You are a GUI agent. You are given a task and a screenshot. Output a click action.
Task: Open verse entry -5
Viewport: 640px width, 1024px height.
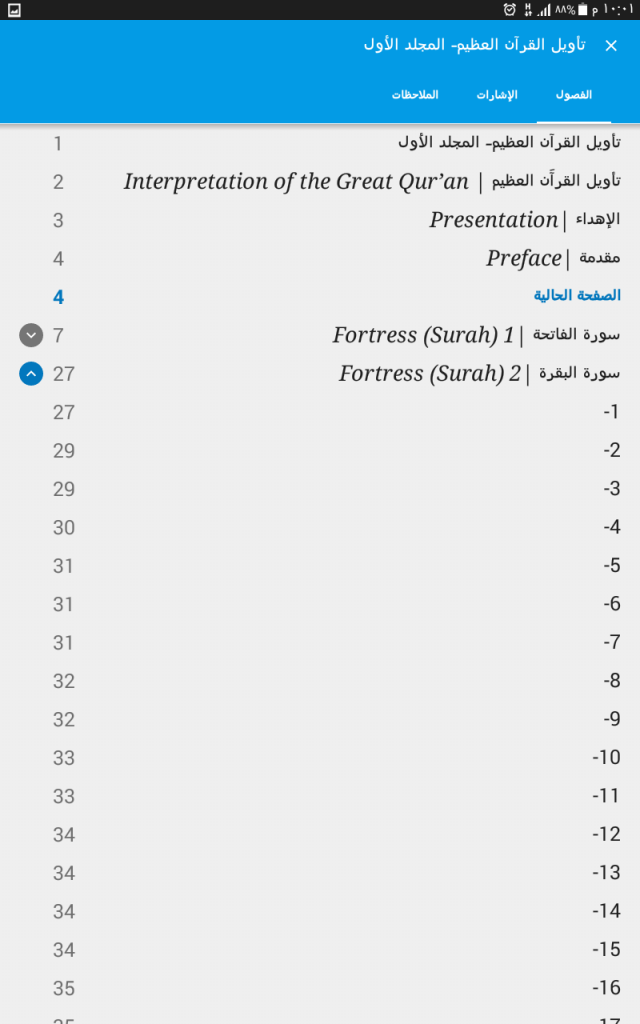coord(320,566)
